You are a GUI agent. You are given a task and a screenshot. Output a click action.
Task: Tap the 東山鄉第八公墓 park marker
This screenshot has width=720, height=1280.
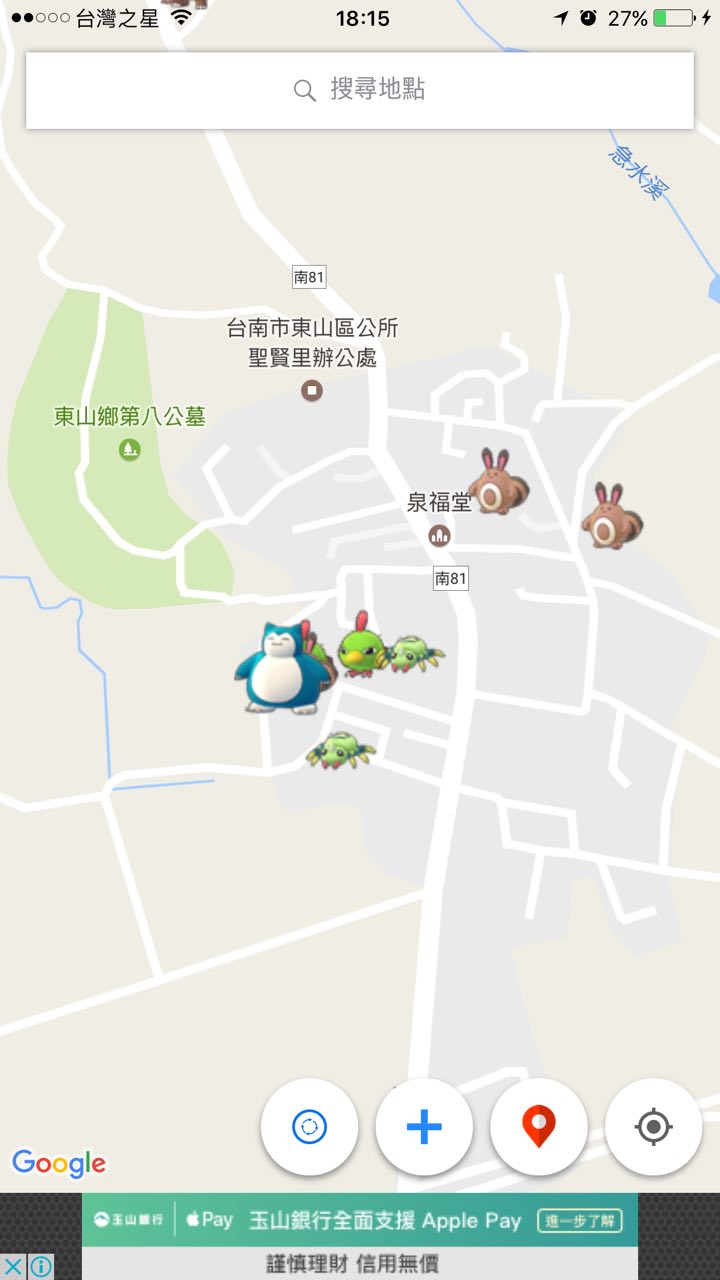click(129, 449)
